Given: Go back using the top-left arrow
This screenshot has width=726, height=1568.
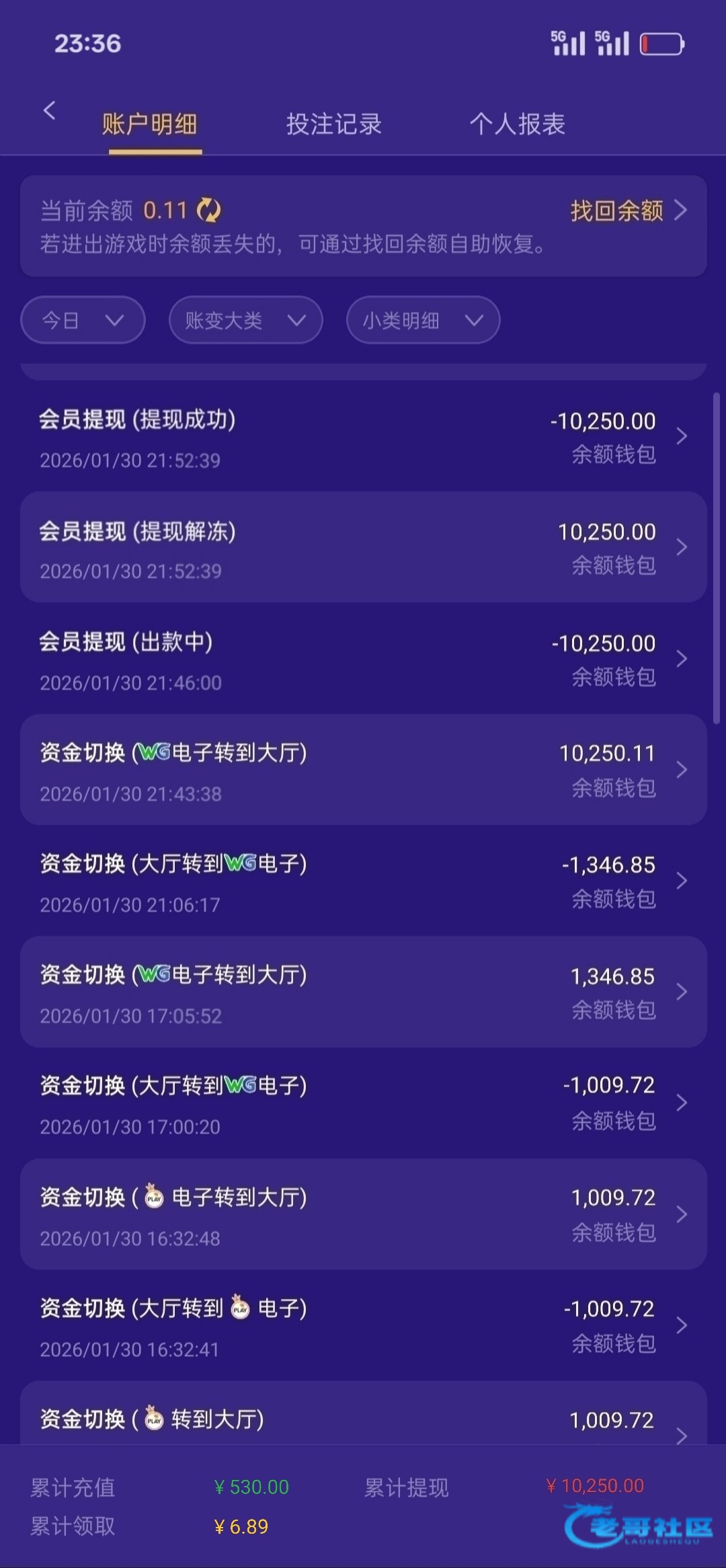Looking at the screenshot, I should (x=49, y=111).
